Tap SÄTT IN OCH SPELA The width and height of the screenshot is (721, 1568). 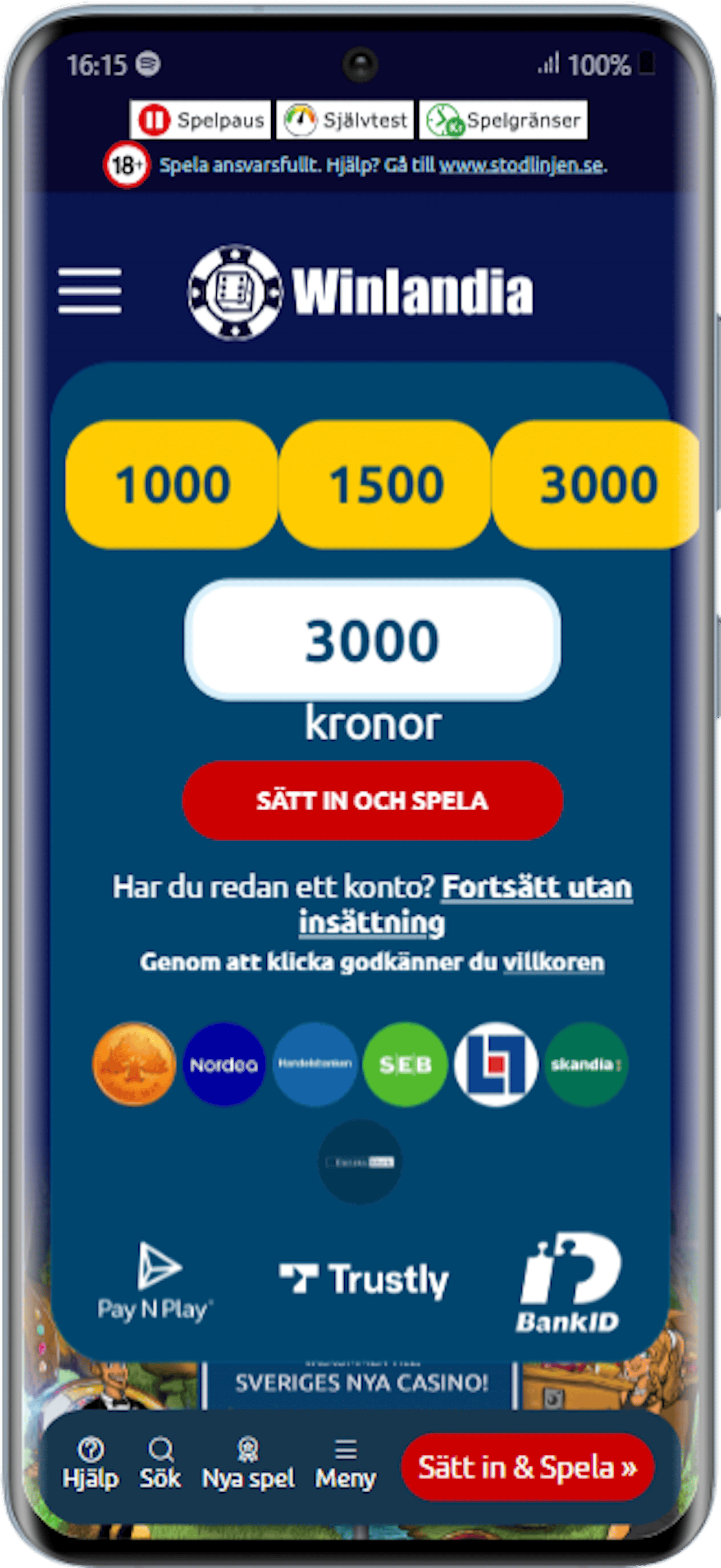372,800
